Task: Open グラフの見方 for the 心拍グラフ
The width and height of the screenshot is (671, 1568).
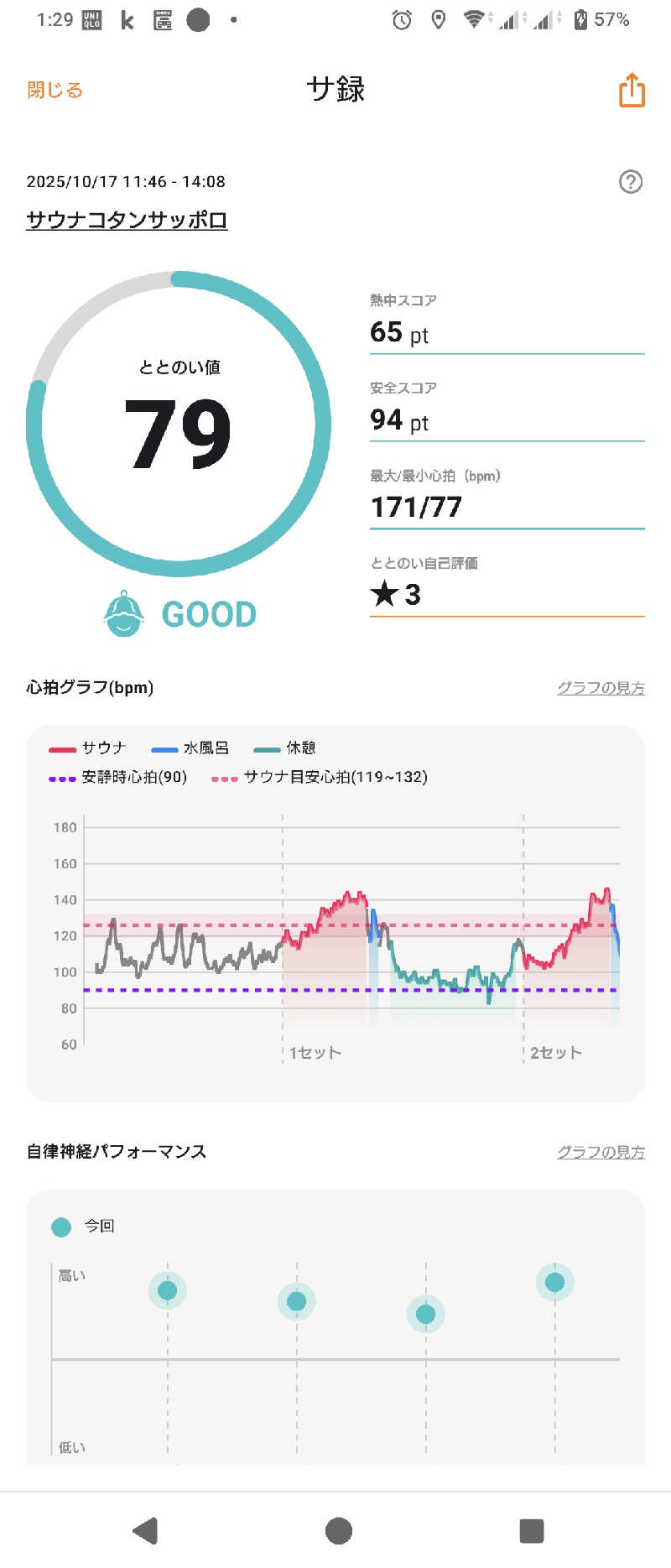Action: [x=601, y=688]
